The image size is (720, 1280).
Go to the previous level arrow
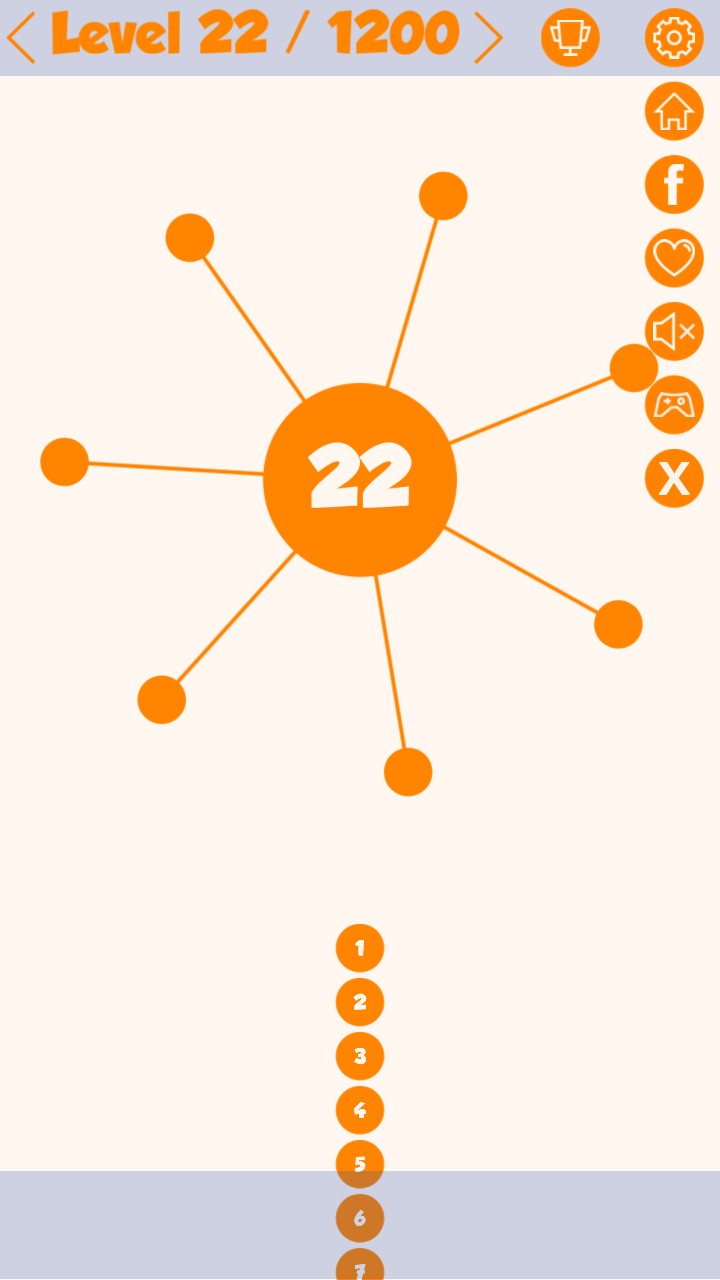click(21, 38)
